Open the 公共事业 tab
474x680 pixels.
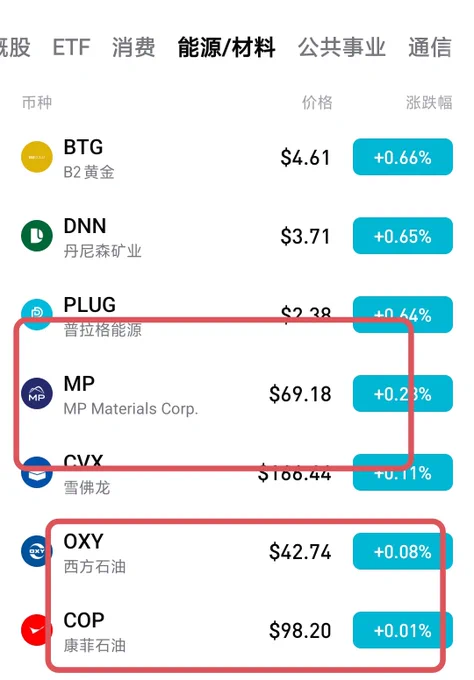pos(342,47)
